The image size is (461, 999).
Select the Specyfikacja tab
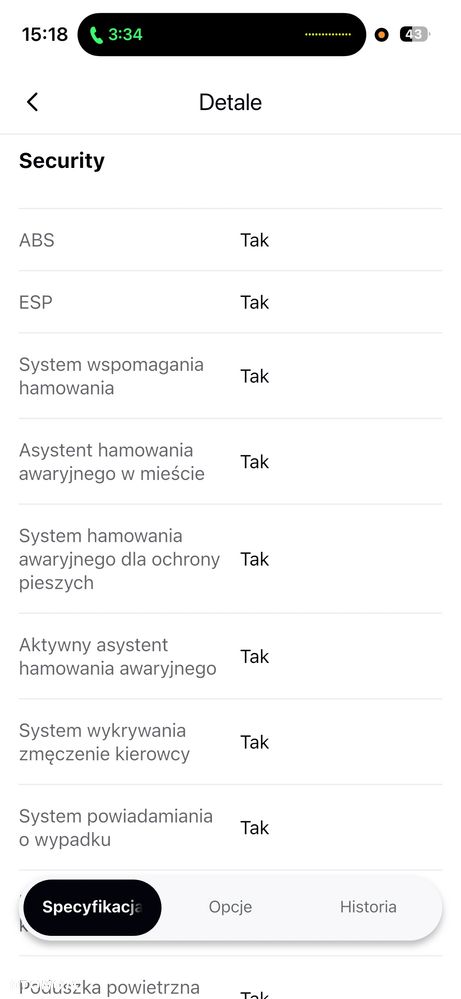[x=92, y=907]
